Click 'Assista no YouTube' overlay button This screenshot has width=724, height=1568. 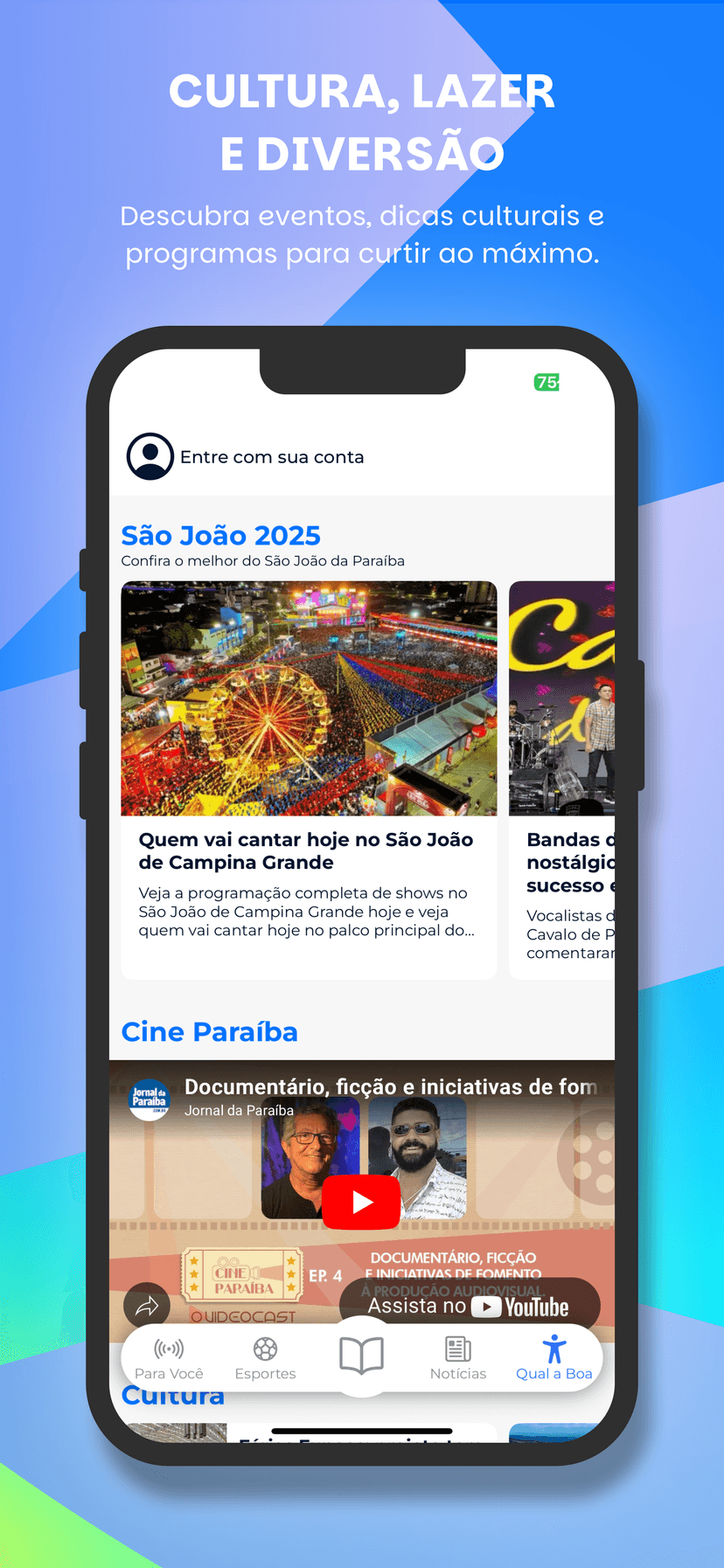[469, 1305]
